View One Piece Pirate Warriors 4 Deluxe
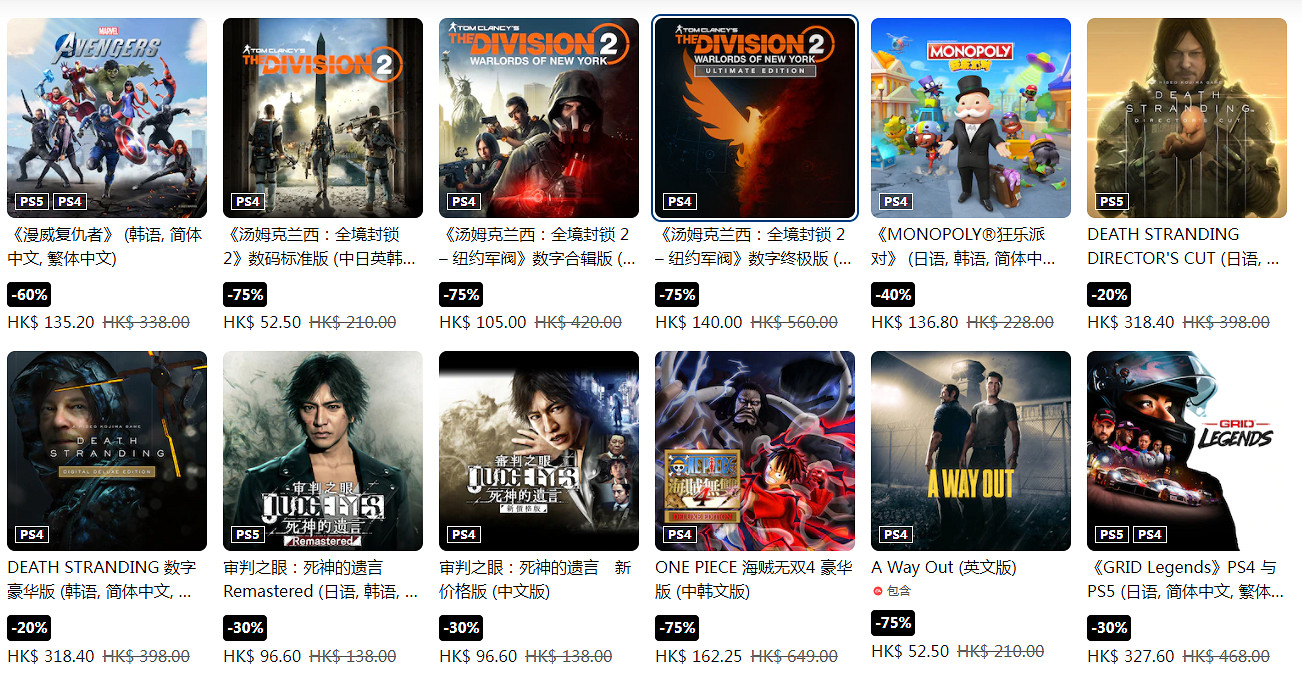This screenshot has width=1302, height=682. (x=755, y=450)
